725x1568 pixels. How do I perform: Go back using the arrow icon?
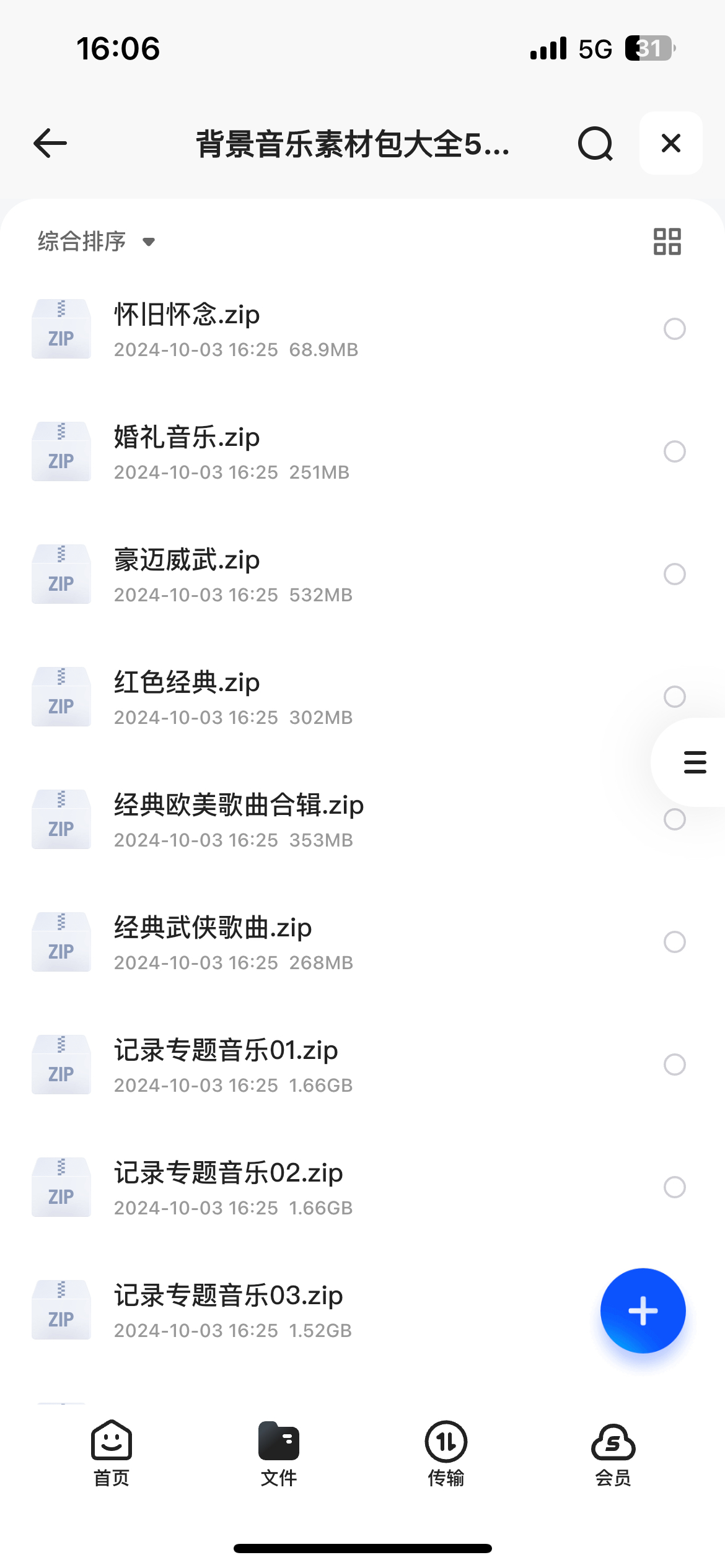(x=50, y=143)
